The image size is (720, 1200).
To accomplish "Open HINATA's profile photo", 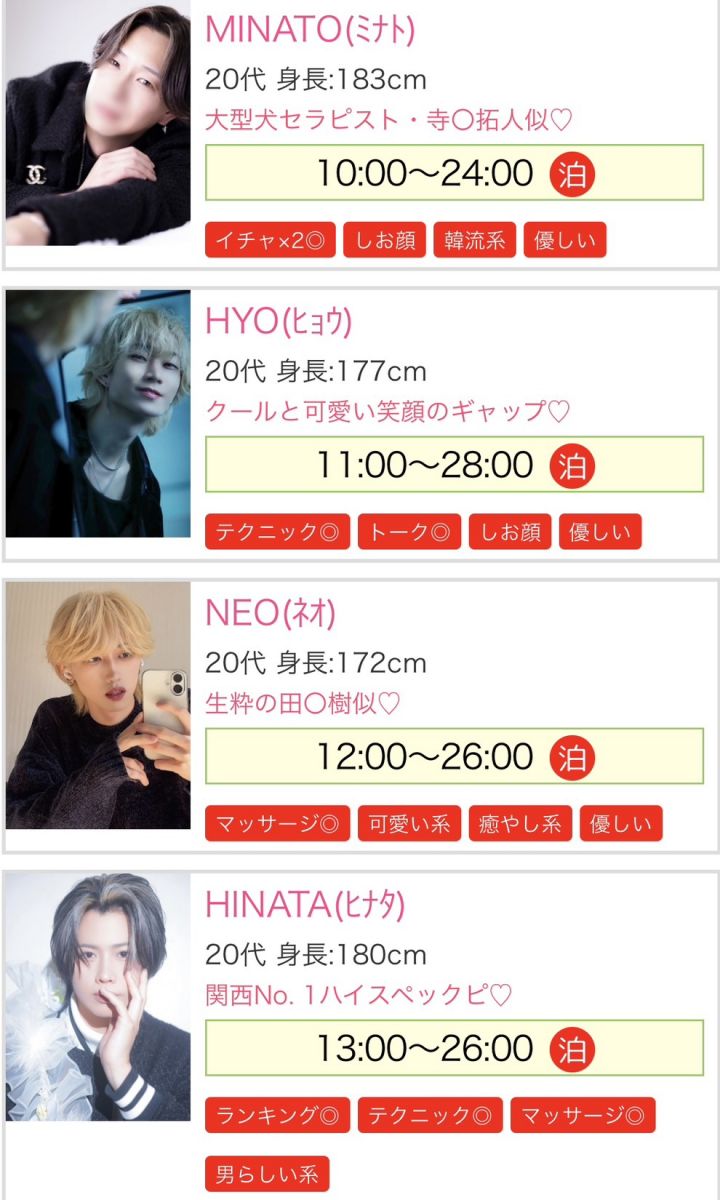I will [98, 996].
